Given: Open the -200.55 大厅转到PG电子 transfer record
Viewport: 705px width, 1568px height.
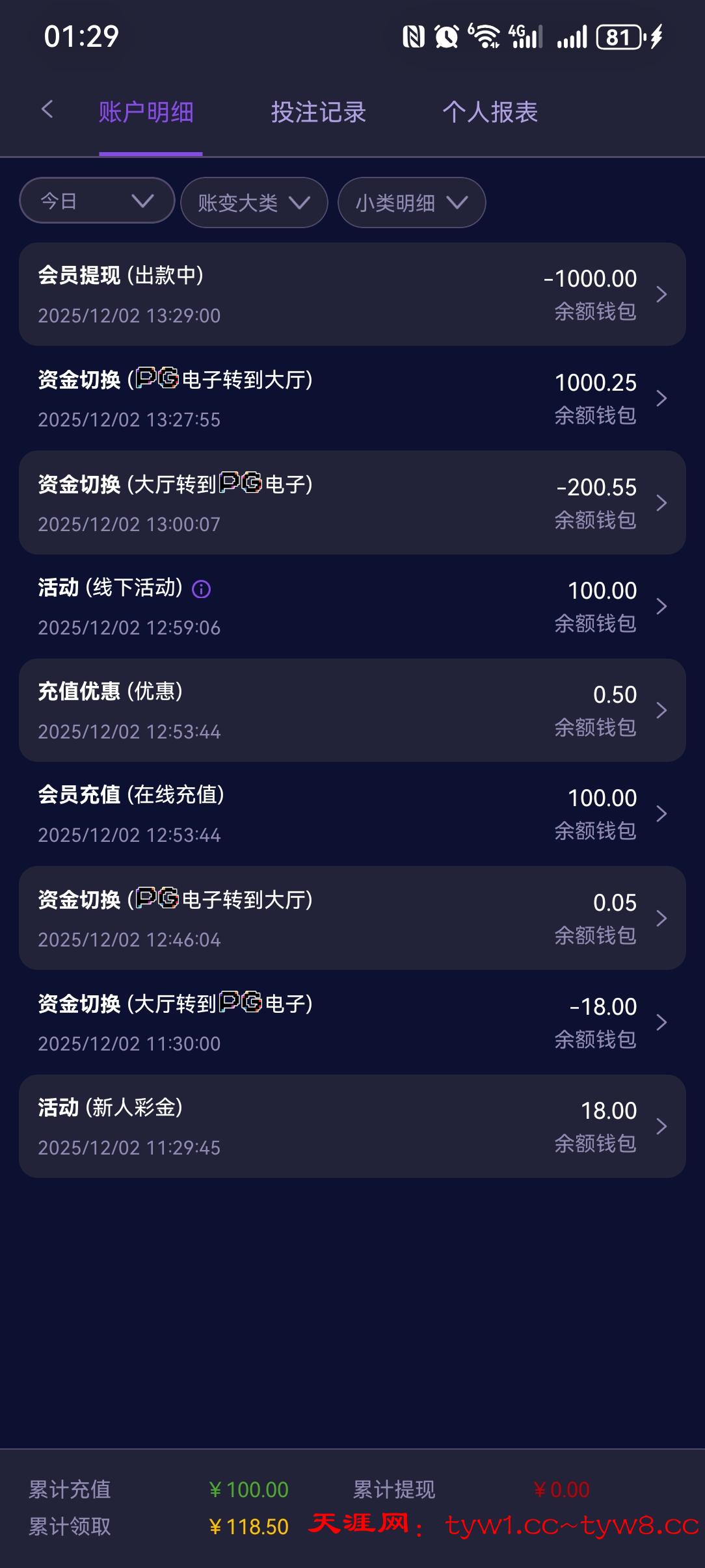Looking at the screenshot, I should click(x=352, y=503).
